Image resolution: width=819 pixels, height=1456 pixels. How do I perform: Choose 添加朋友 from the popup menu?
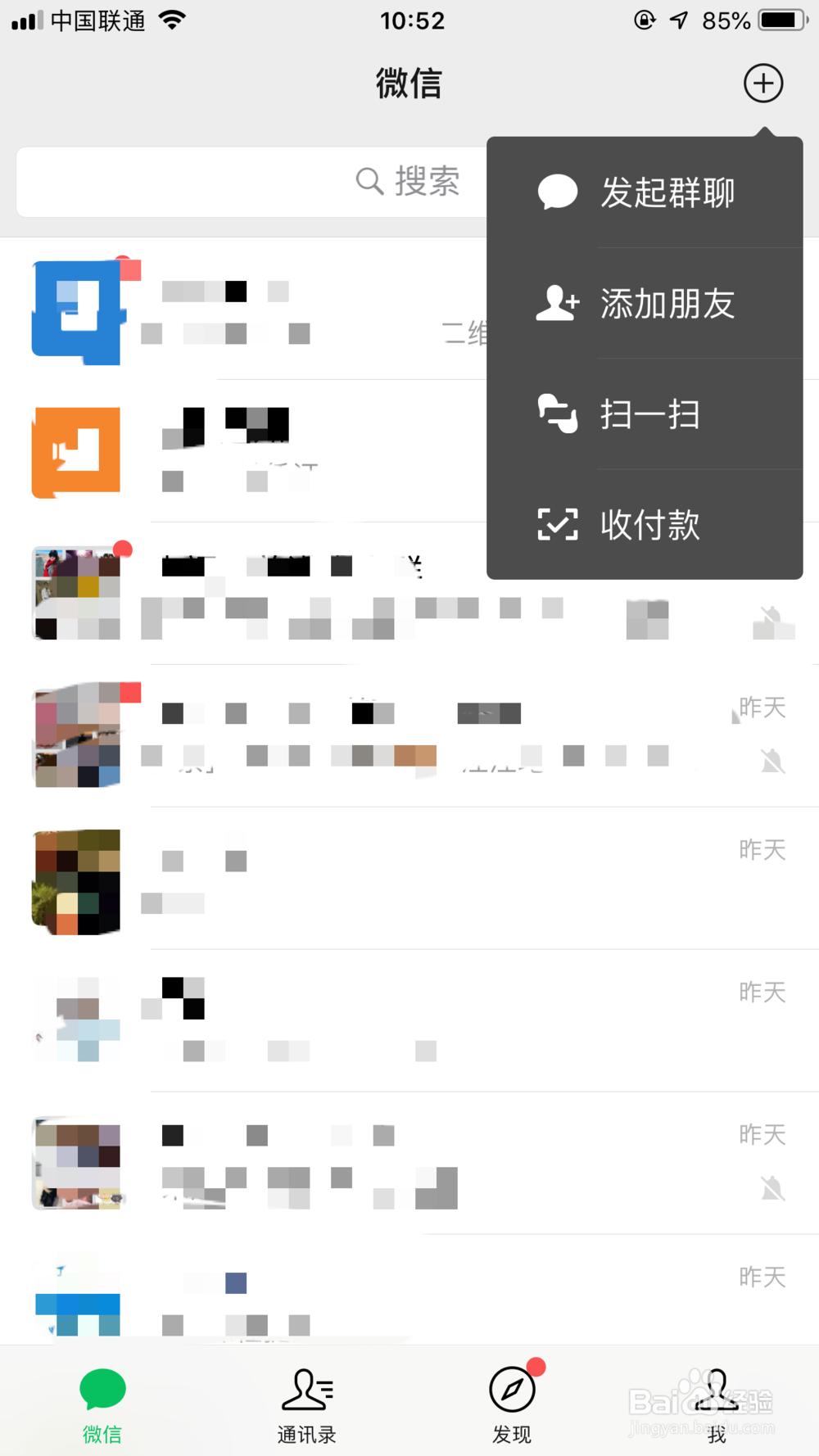click(667, 303)
